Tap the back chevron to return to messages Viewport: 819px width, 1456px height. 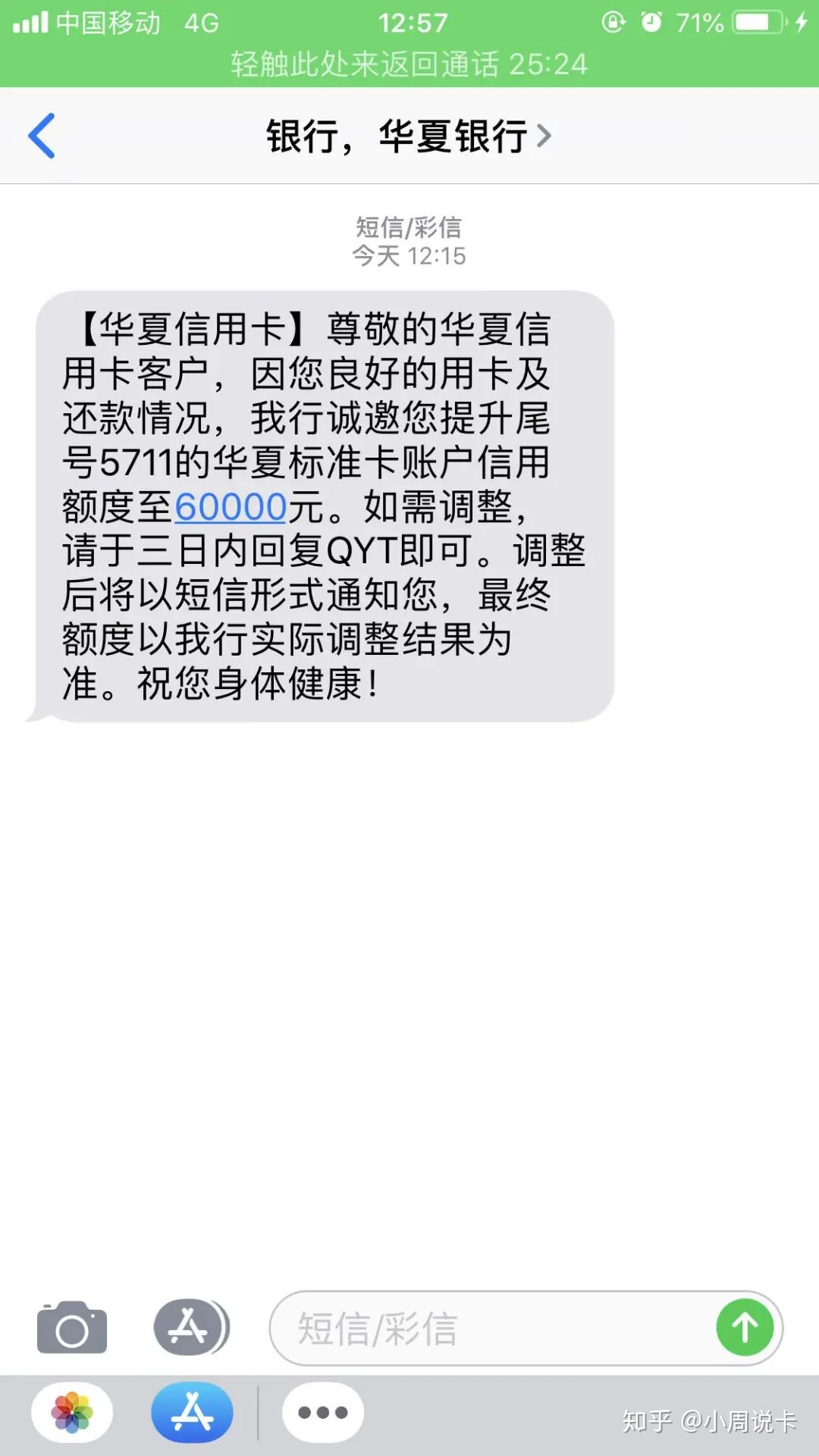[43, 136]
